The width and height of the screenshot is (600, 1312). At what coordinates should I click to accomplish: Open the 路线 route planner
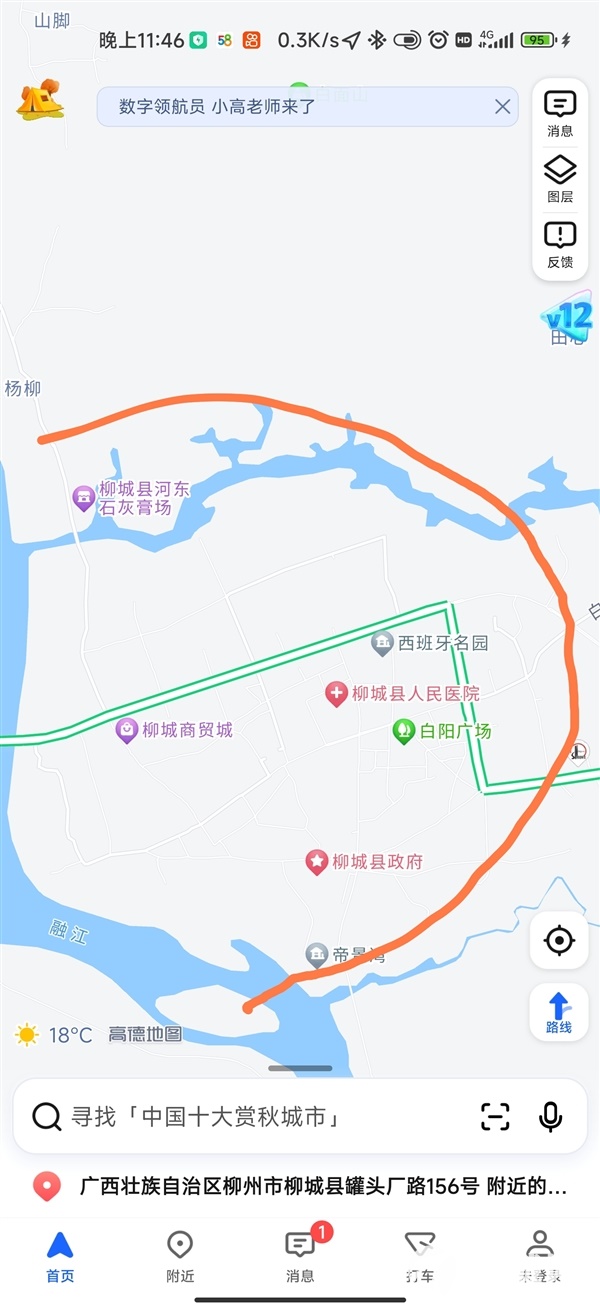click(559, 1012)
